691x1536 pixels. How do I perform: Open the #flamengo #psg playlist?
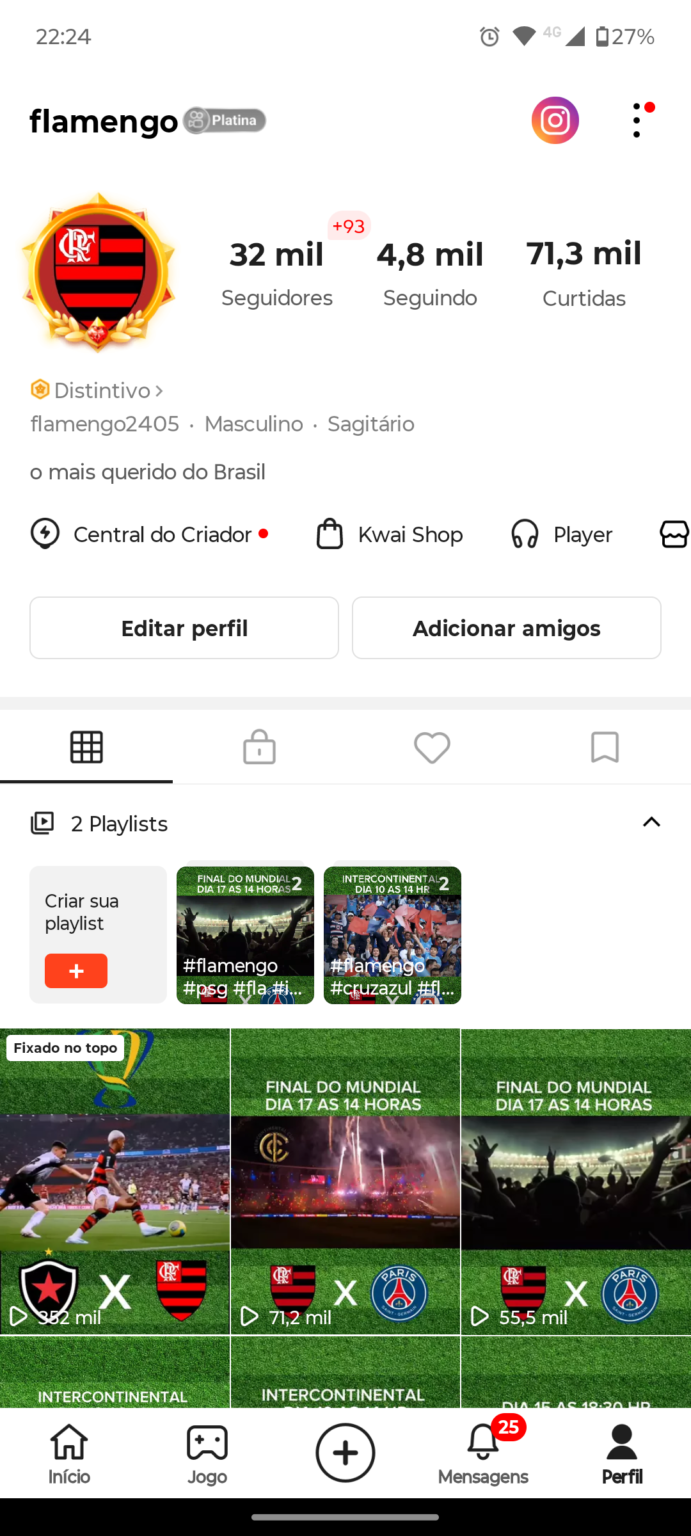pyautogui.click(x=245, y=935)
